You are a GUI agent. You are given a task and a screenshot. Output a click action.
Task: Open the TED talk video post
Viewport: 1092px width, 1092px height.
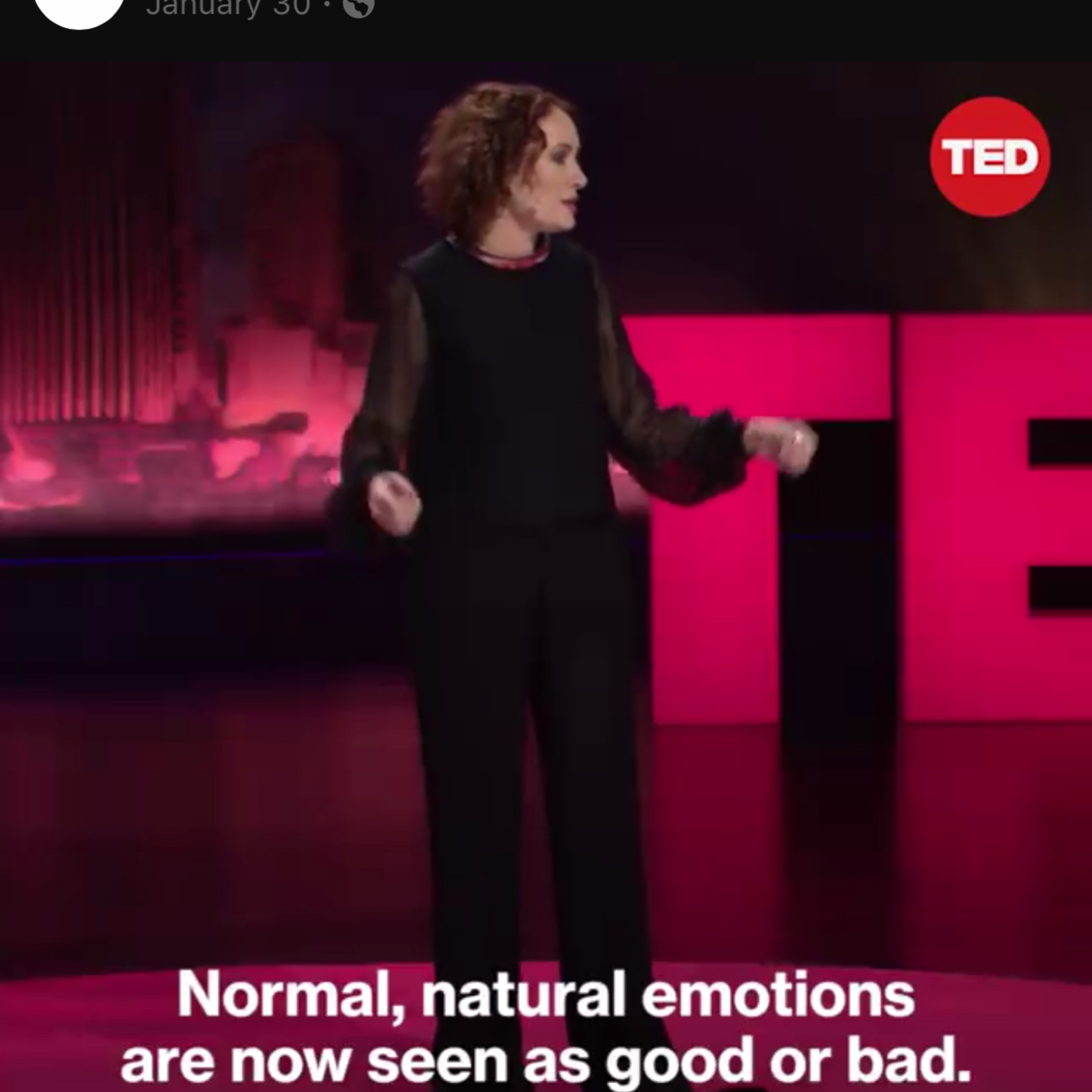[546, 565]
